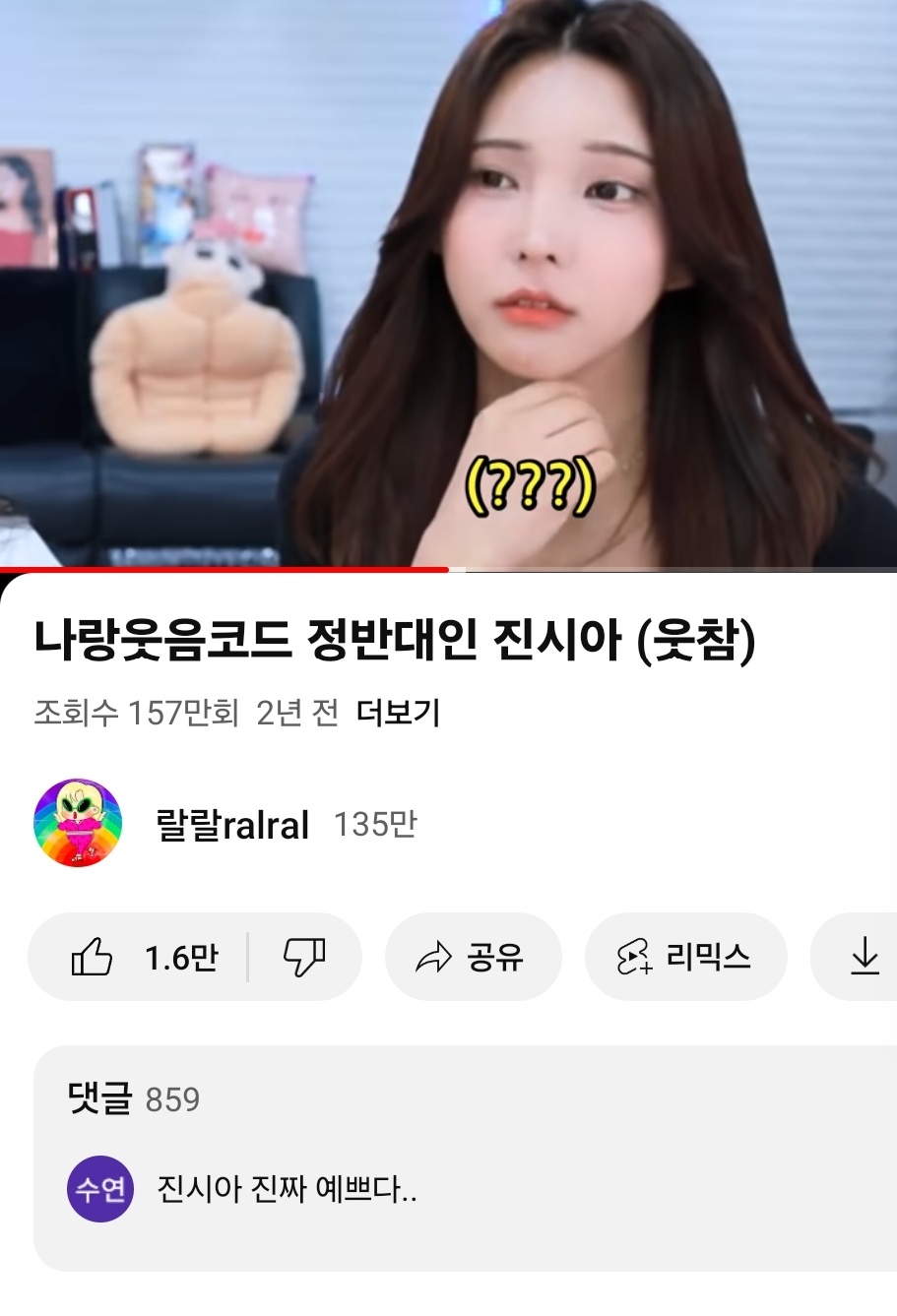897x1316 pixels.
Task: Seek using the red progress bar
Action: [x=448, y=569]
